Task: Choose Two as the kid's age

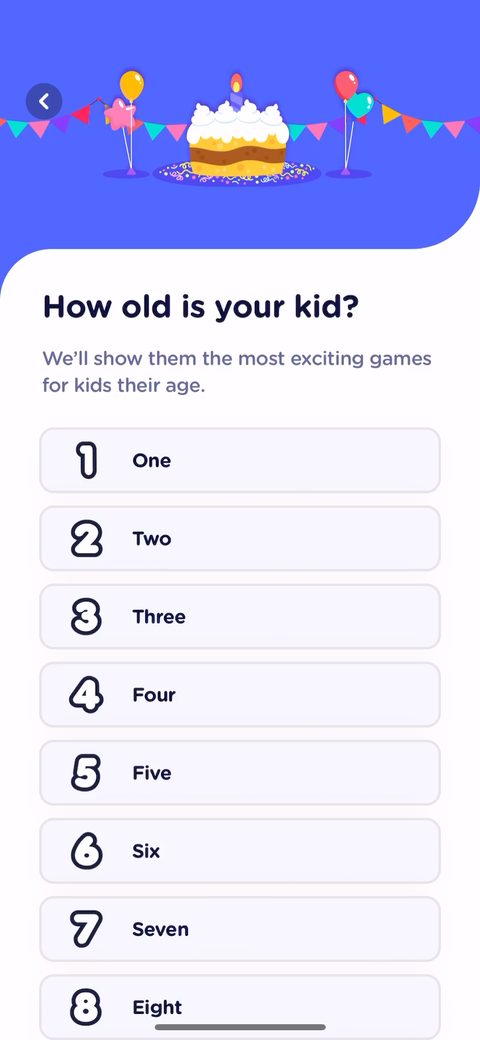Action: pyautogui.click(x=240, y=539)
